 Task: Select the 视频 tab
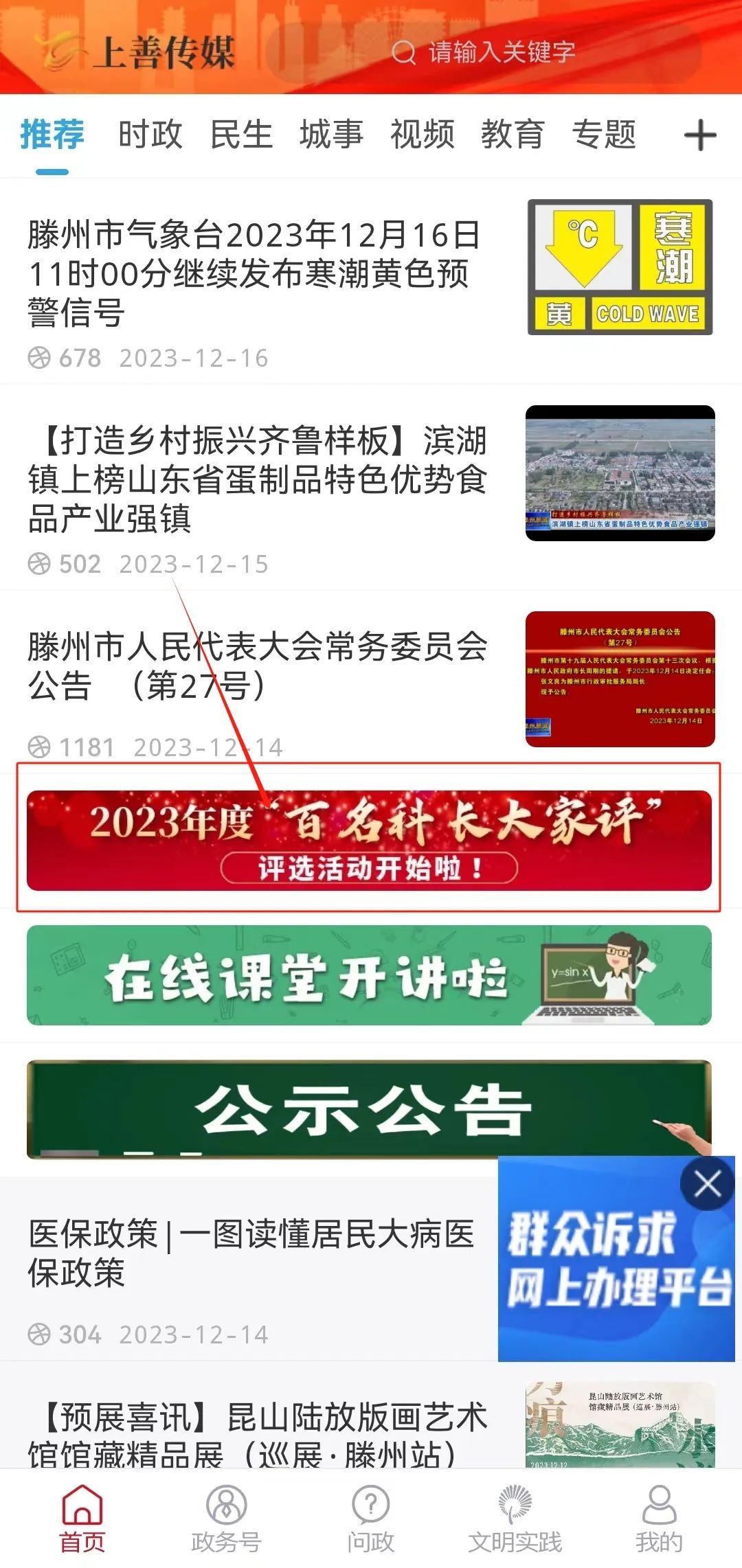click(422, 134)
